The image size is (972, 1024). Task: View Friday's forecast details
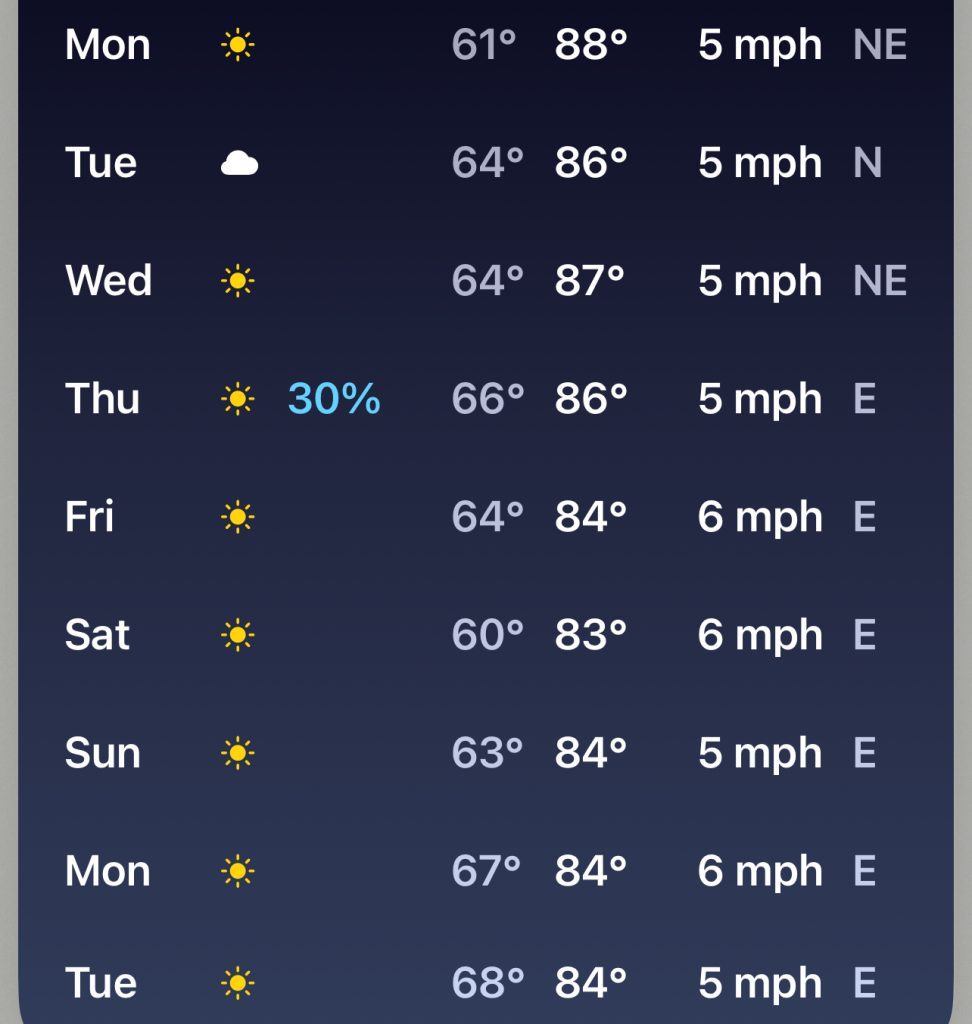click(486, 517)
